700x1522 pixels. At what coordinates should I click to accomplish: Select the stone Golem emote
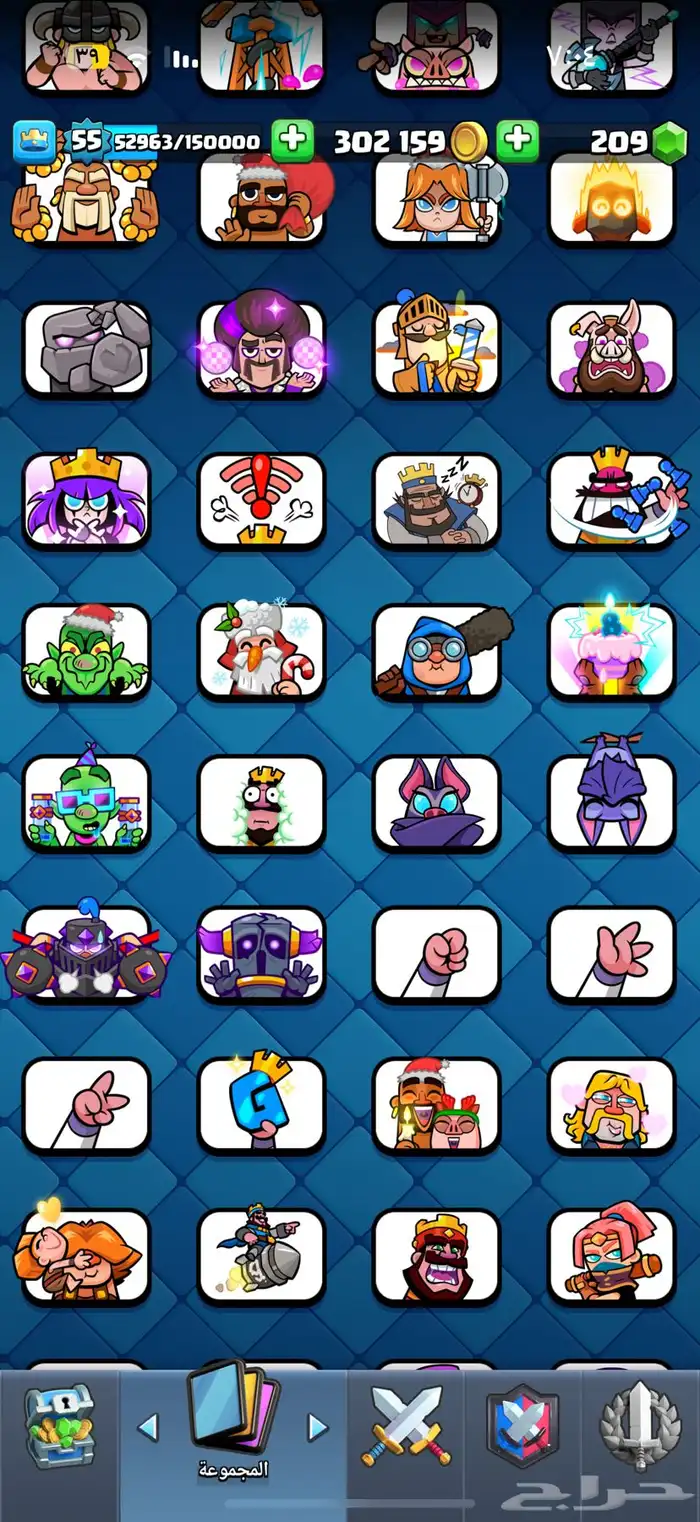tap(87, 348)
